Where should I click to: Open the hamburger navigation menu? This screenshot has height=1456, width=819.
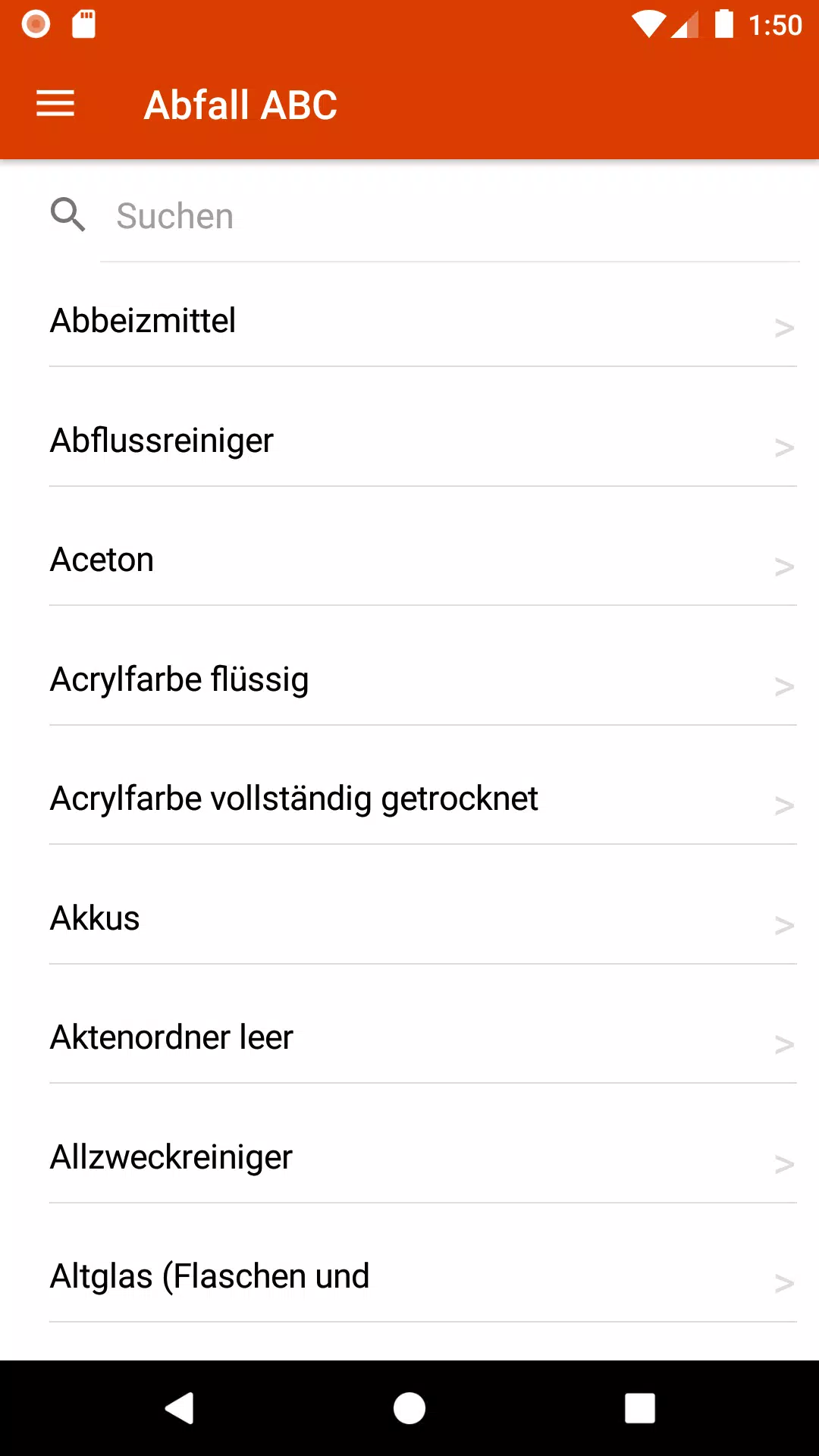tap(55, 104)
